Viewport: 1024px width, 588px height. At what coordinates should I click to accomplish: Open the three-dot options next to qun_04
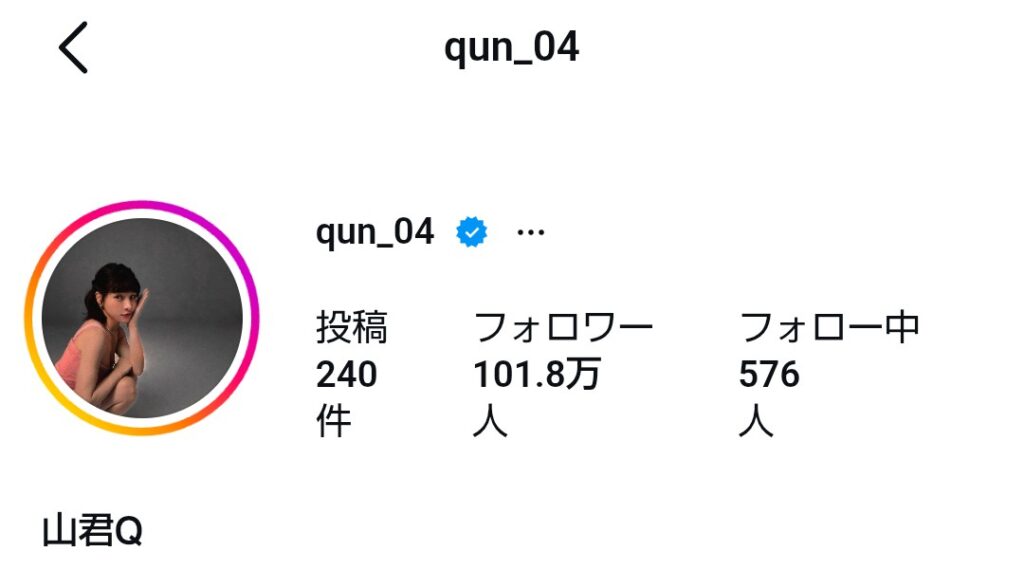[530, 233]
